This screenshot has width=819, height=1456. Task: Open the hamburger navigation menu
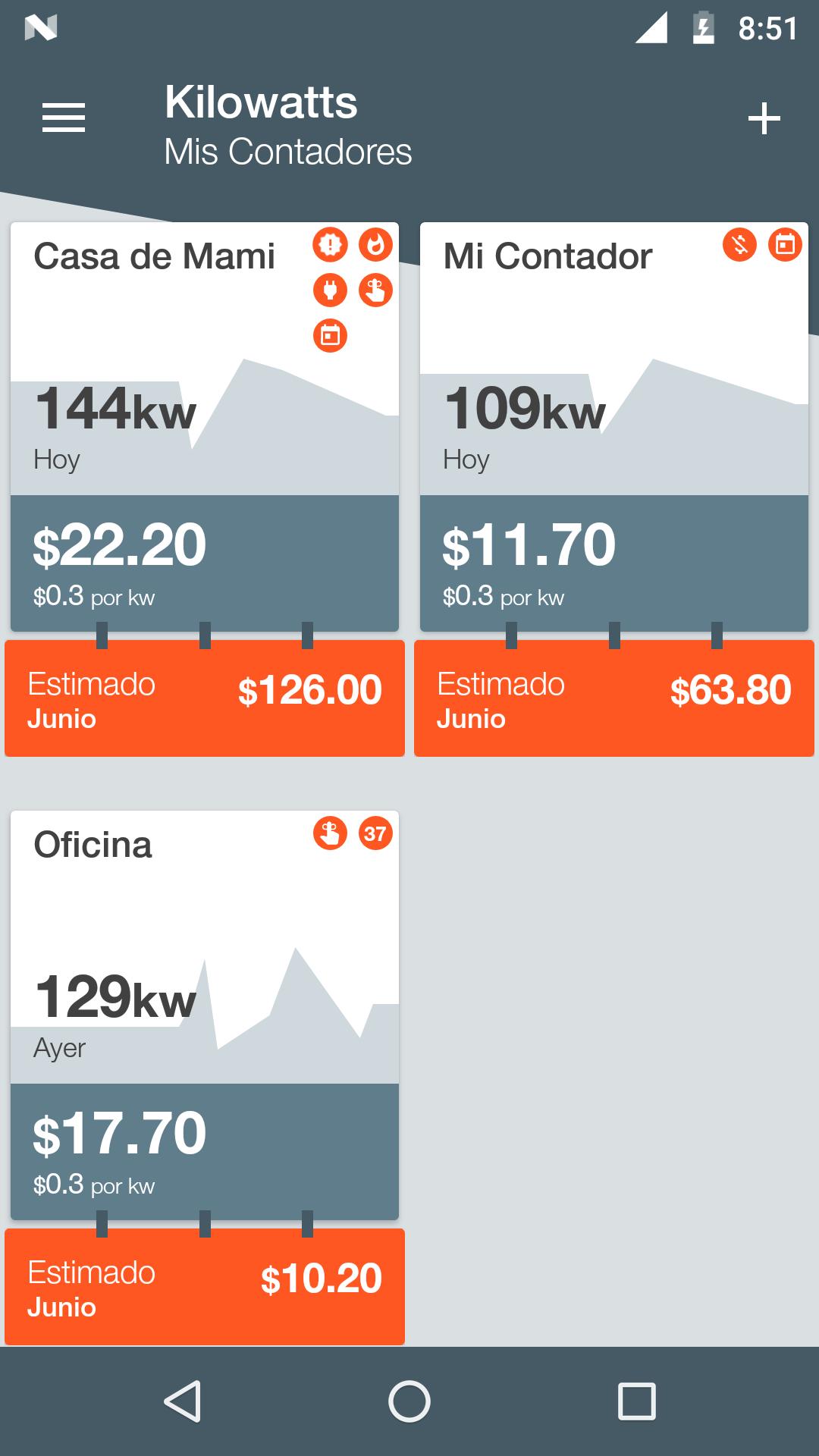pyautogui.click(x=64, y=118)
